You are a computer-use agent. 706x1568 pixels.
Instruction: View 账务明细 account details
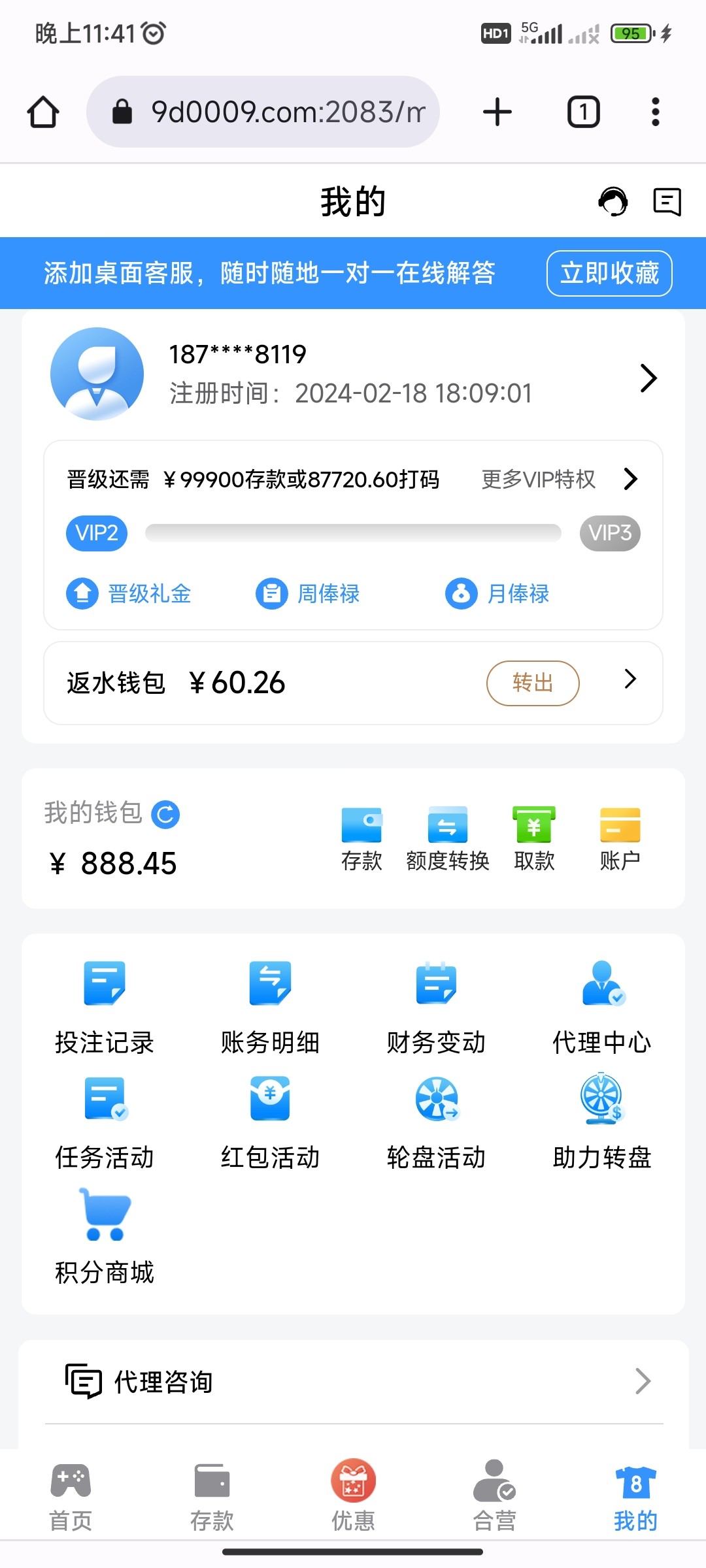coord(270,1000)
